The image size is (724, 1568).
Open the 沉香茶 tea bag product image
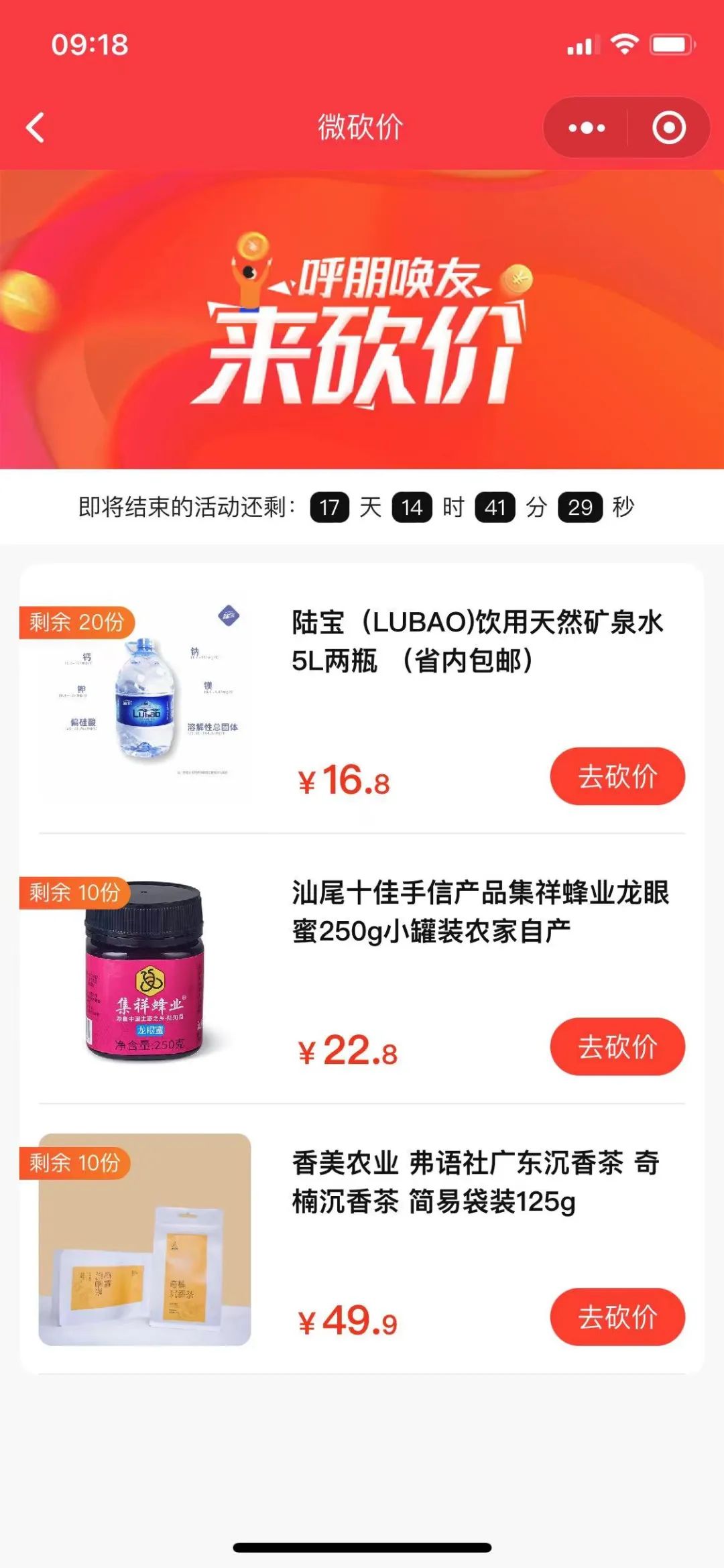click(x=145, y=1240)
